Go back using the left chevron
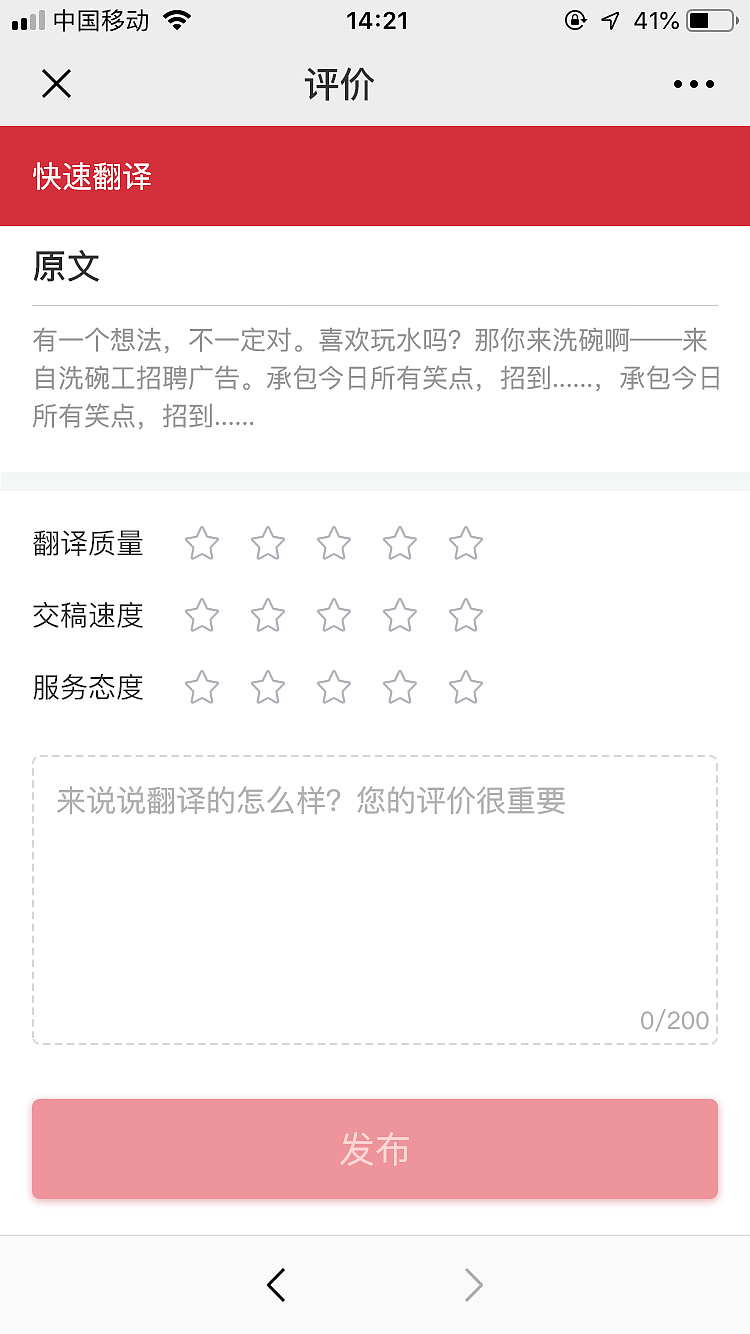Screen dimensions: 750x1334 click(277, 1285)
